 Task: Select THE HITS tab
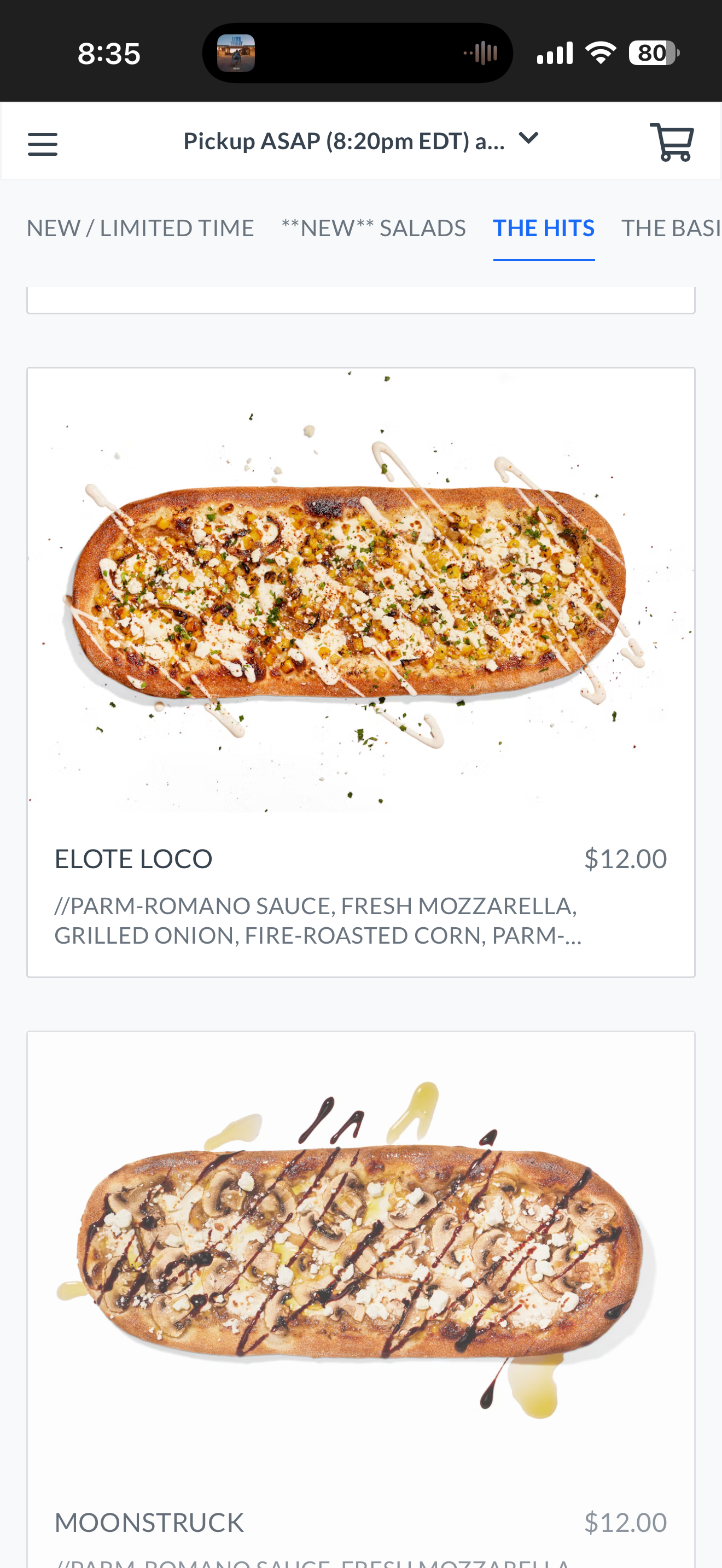(x=543, y=229)
